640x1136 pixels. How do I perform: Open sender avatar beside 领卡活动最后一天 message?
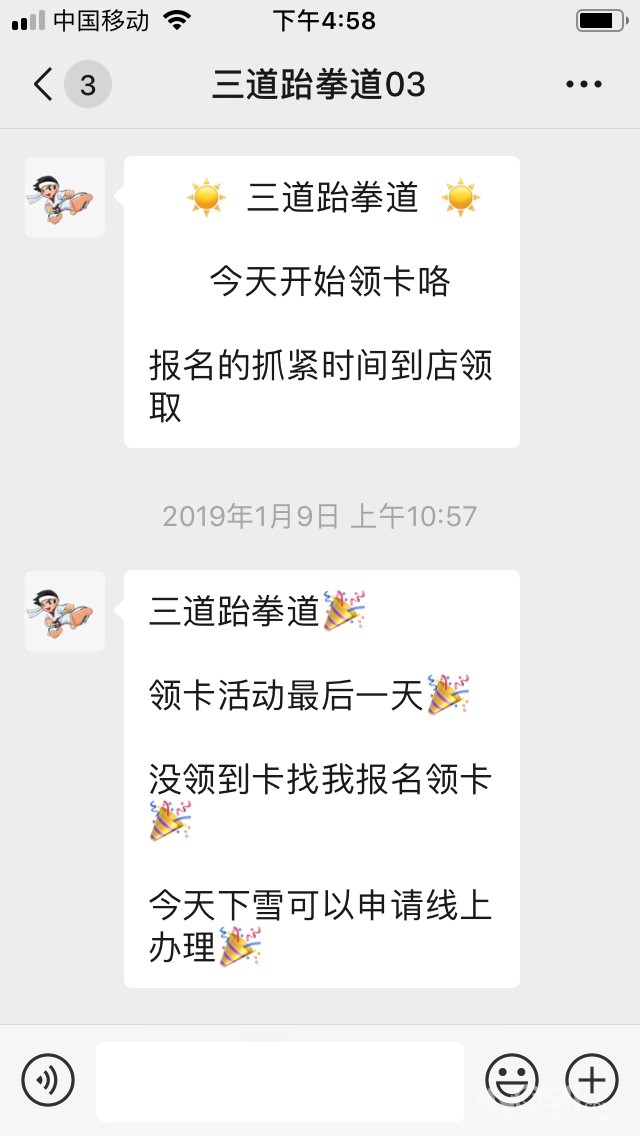[65, 611]
